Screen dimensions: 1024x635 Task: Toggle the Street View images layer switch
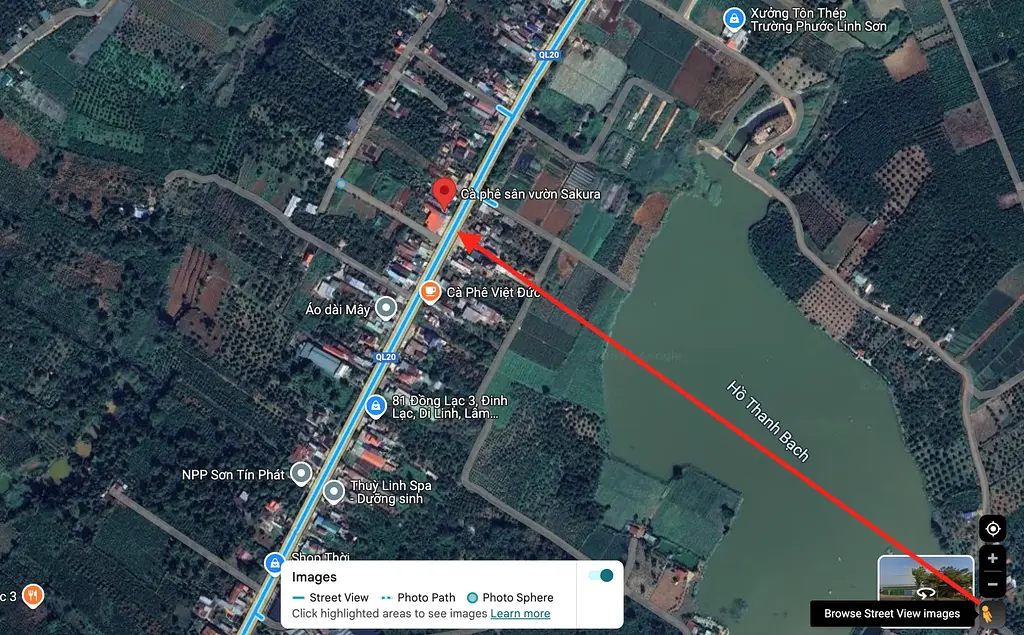600,576
